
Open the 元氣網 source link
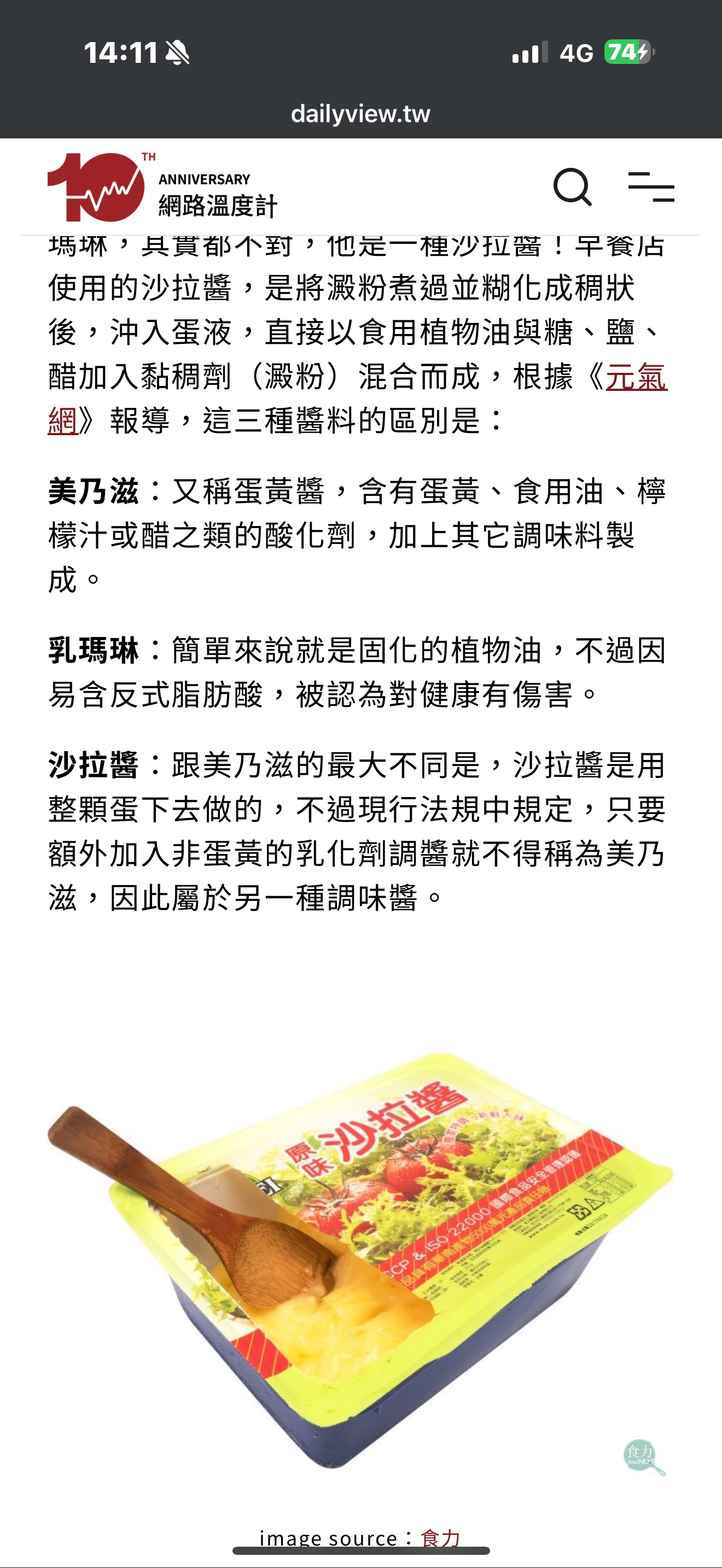click(x=636, y=377)
